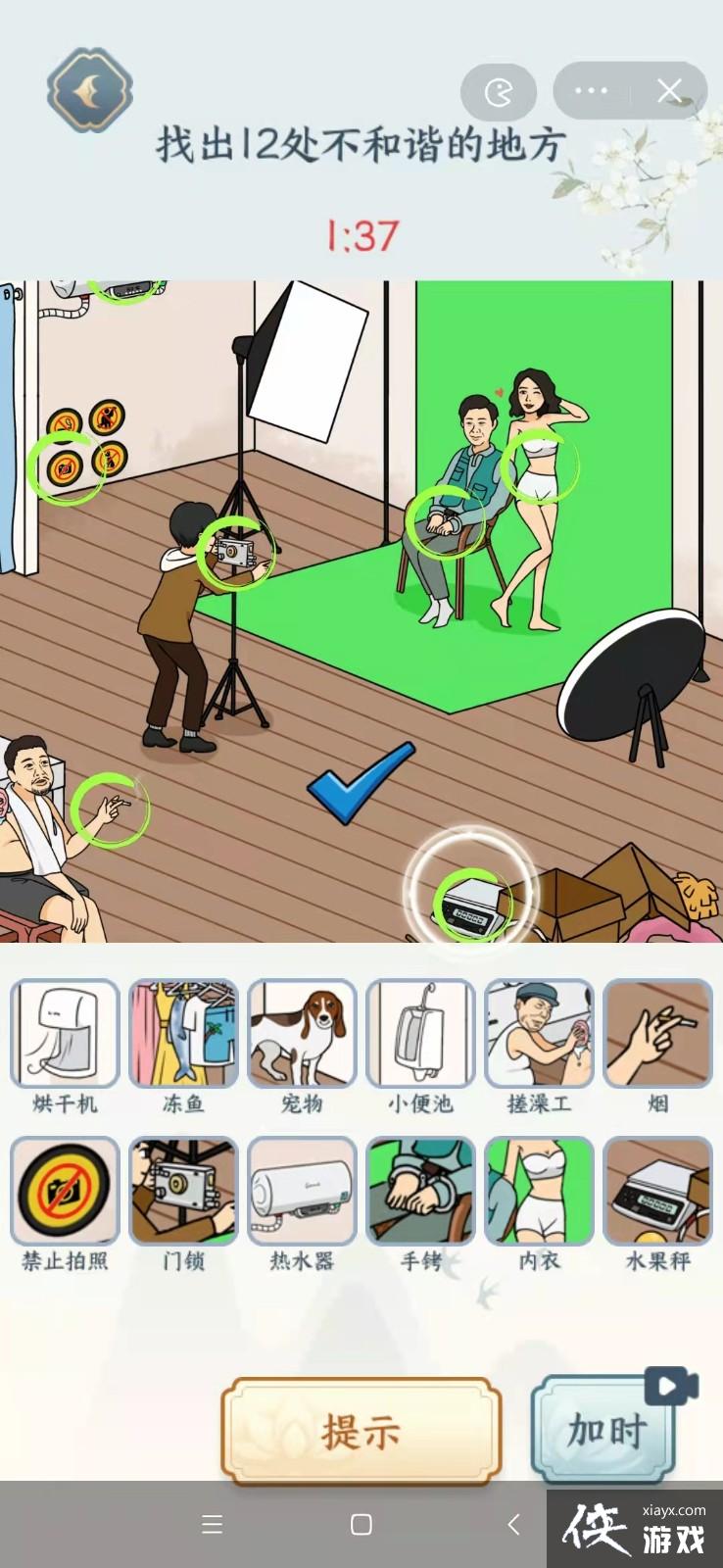The image size is (723, 1568).
Task: Close the mini game with X
Action: (x=670, y=91)
